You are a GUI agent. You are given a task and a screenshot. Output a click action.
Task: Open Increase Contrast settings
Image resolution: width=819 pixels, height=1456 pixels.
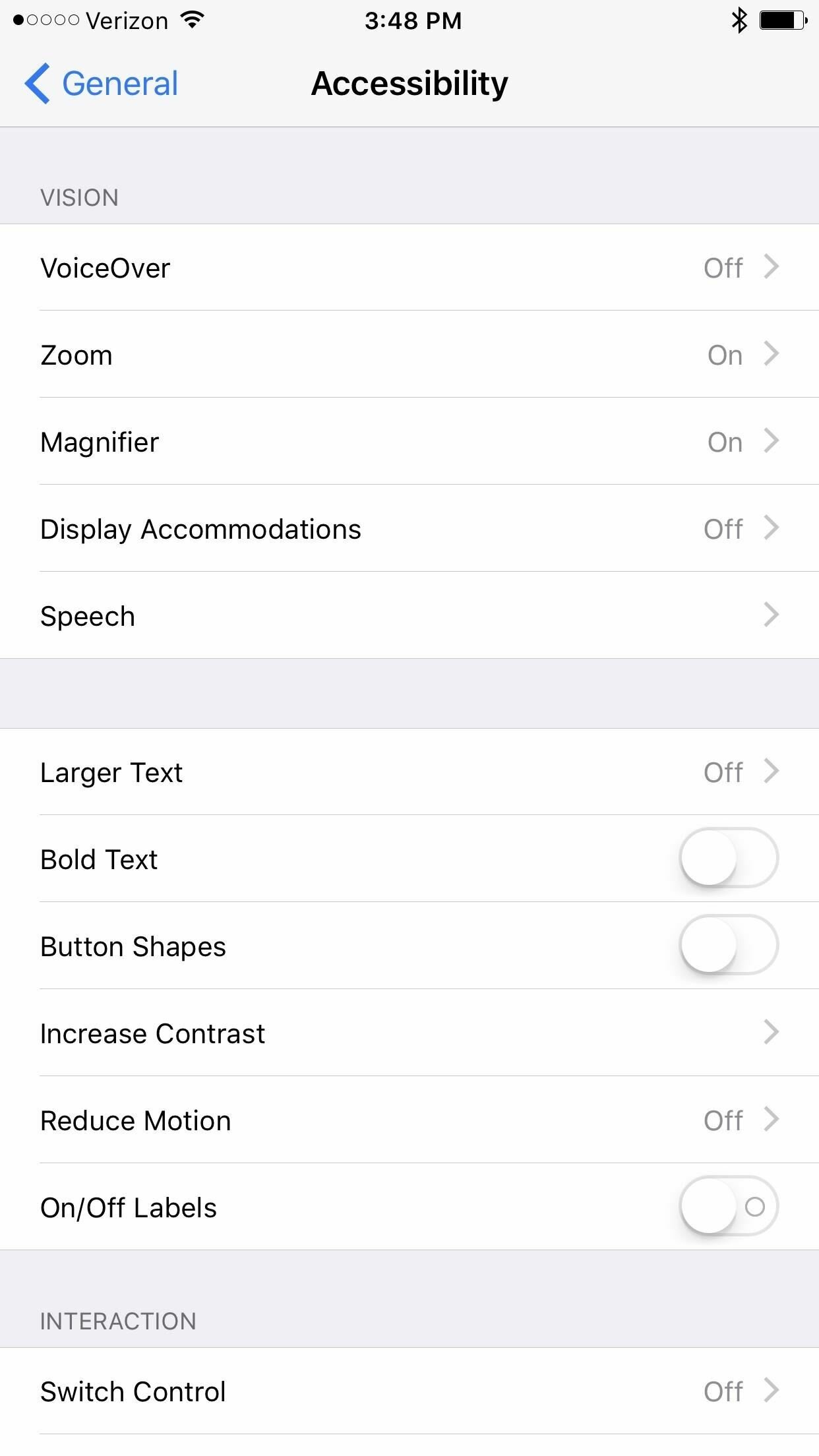[409, 1033]
